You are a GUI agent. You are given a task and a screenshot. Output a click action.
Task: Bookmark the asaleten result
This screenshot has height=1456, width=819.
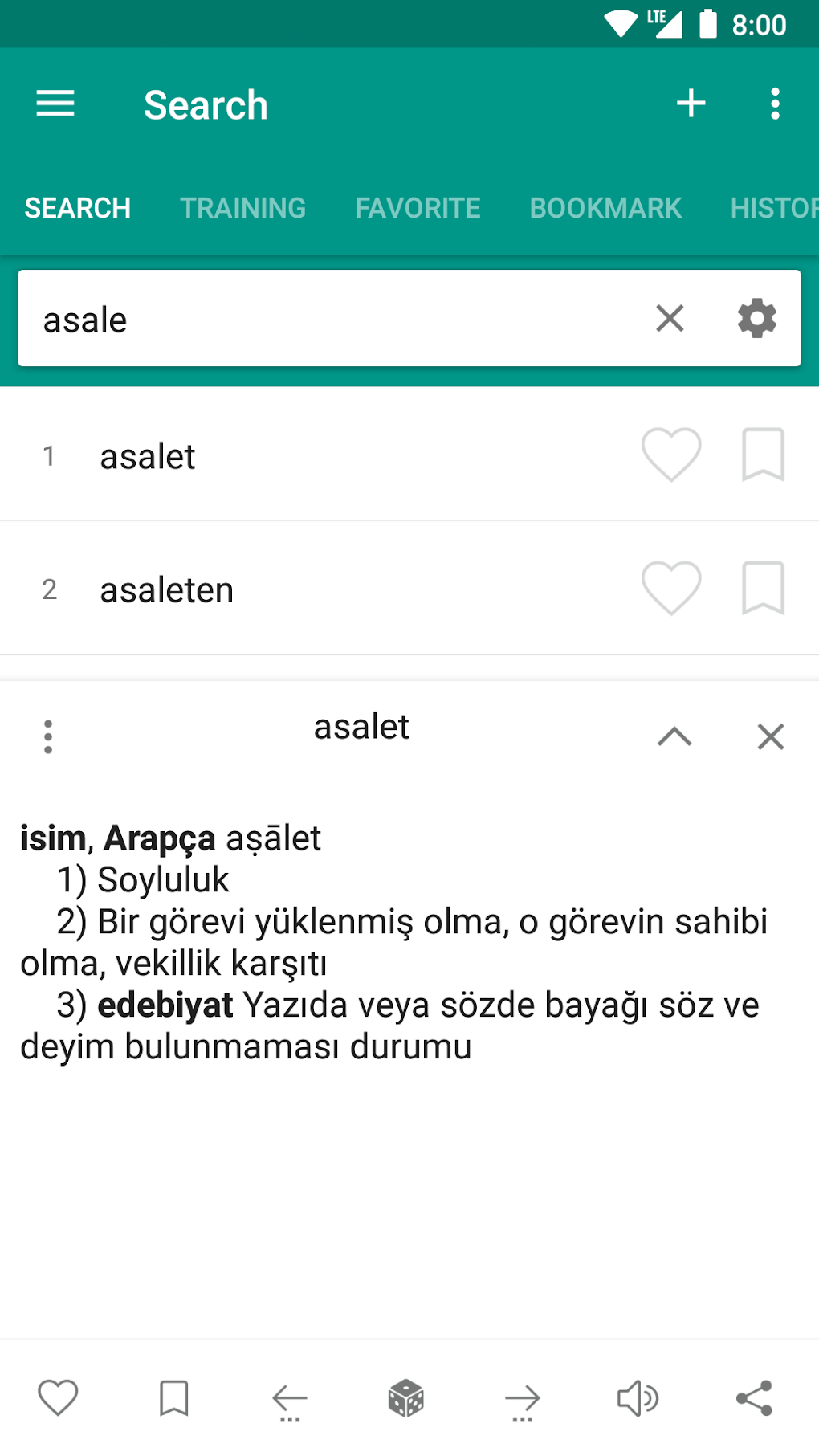[763, 589]
